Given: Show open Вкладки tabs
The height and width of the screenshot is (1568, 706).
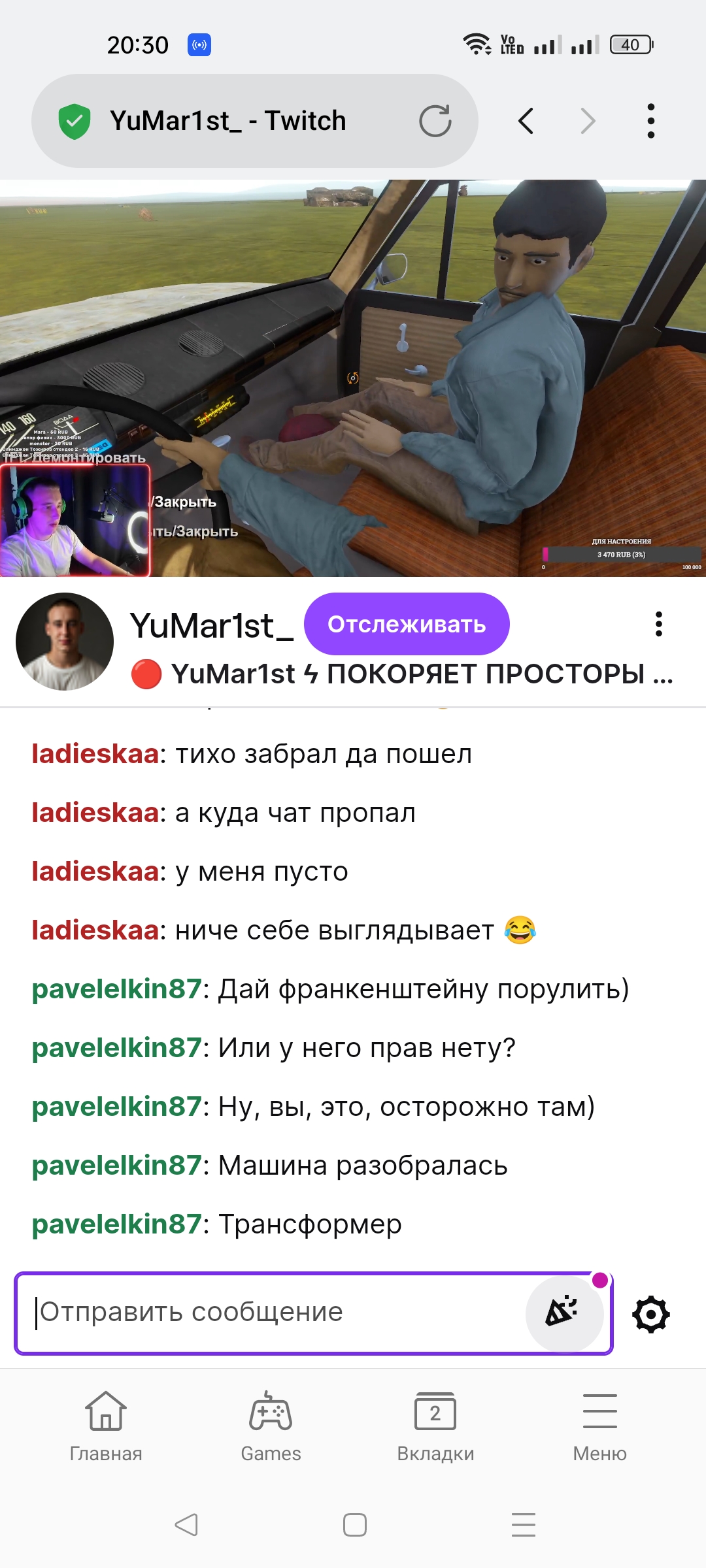Looking at the screenshot, I should 435,1426.
